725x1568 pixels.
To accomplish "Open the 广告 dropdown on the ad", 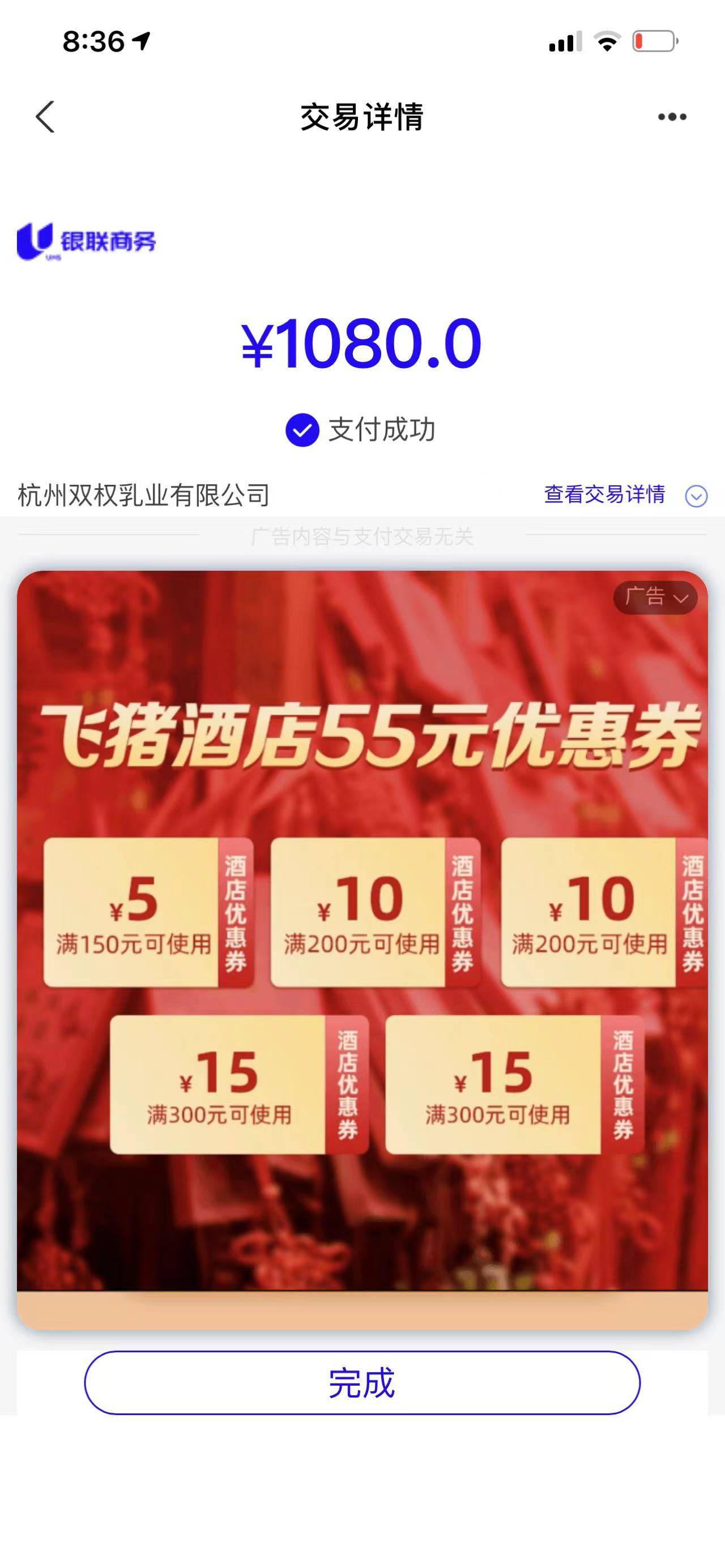I will coord(655,598).
